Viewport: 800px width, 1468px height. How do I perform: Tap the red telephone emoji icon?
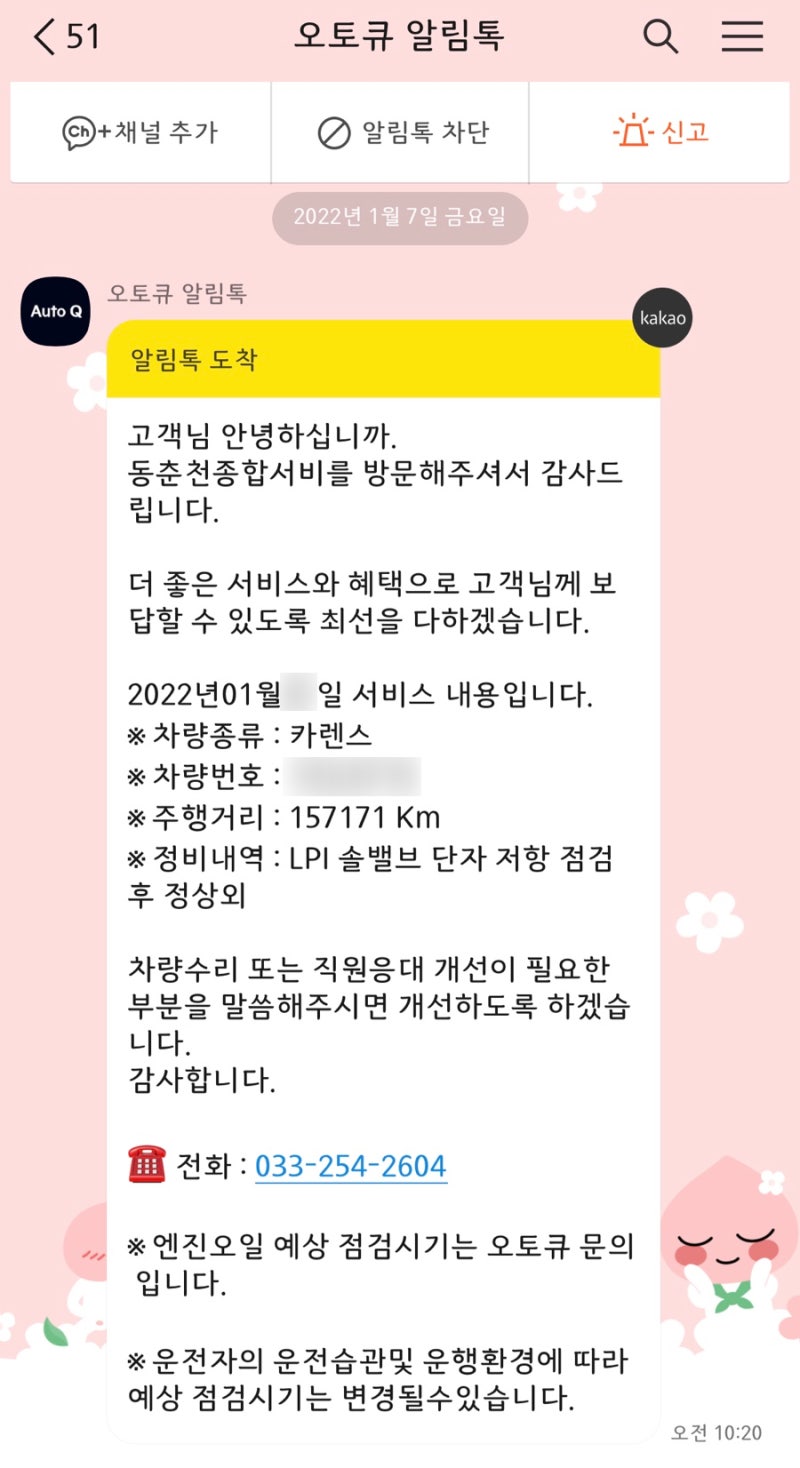(143, 1163)
